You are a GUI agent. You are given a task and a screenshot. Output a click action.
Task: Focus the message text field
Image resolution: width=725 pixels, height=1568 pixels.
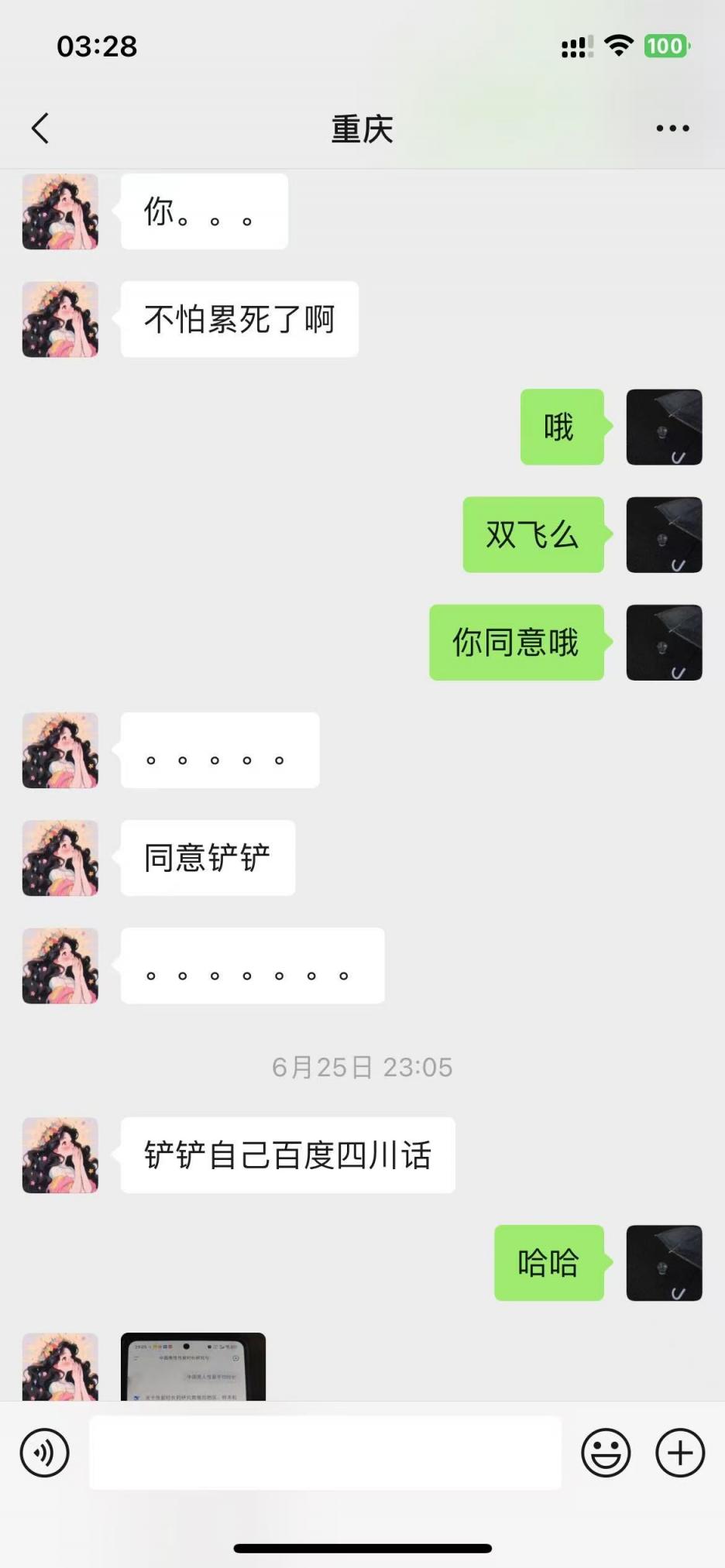[x=325, y=1453]
